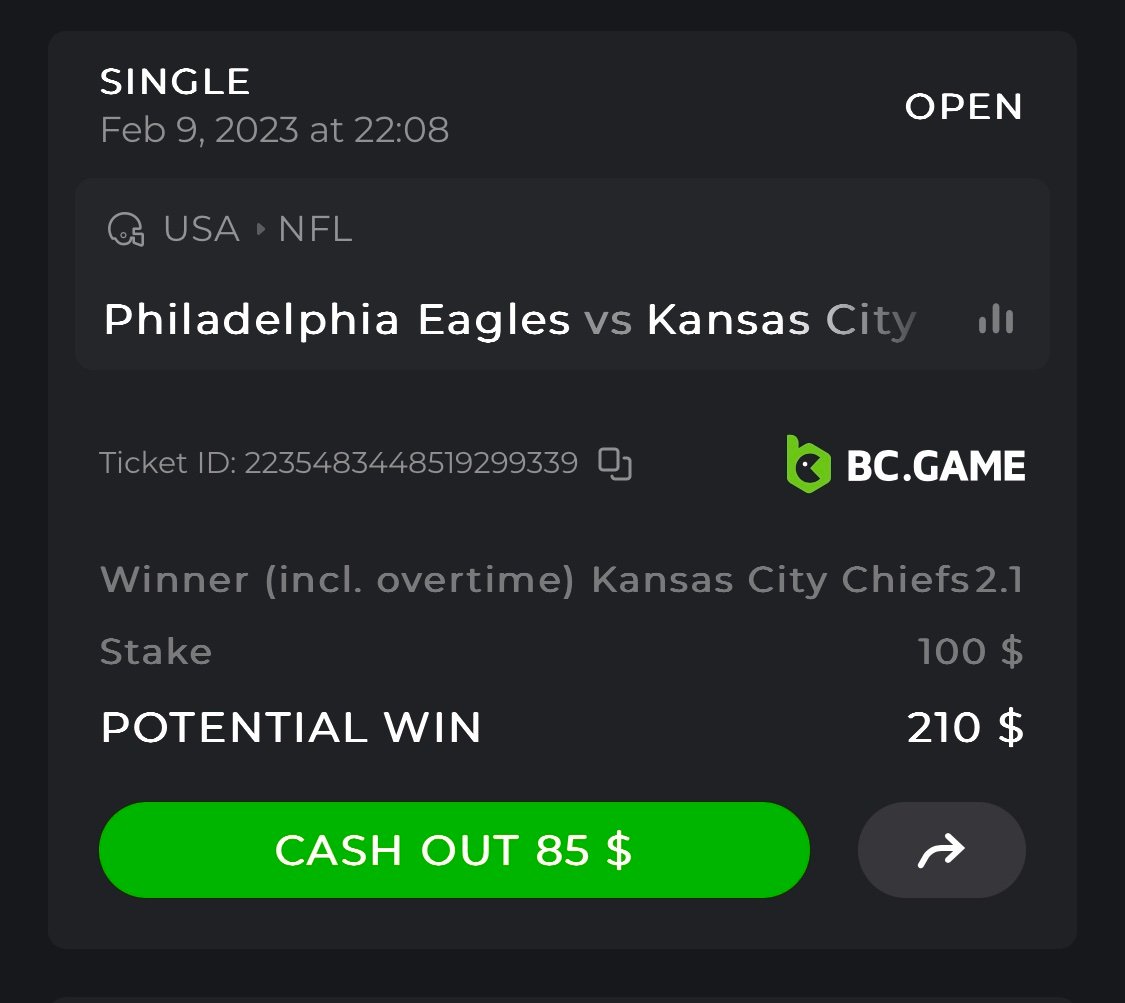Screen dimensions: 1125x1003
Task: Open match statistics for Eagles vs Kansas City
Action: point(995,320)
